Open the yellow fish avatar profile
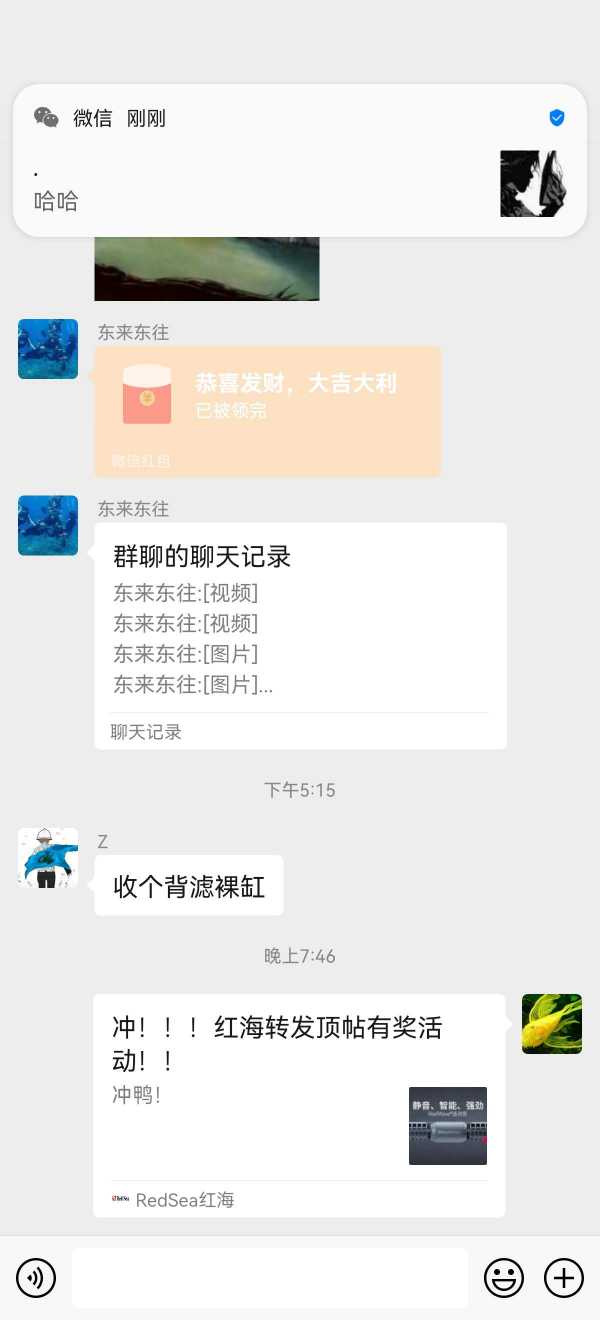The image size is (600, 1320). click(552, 1024)
